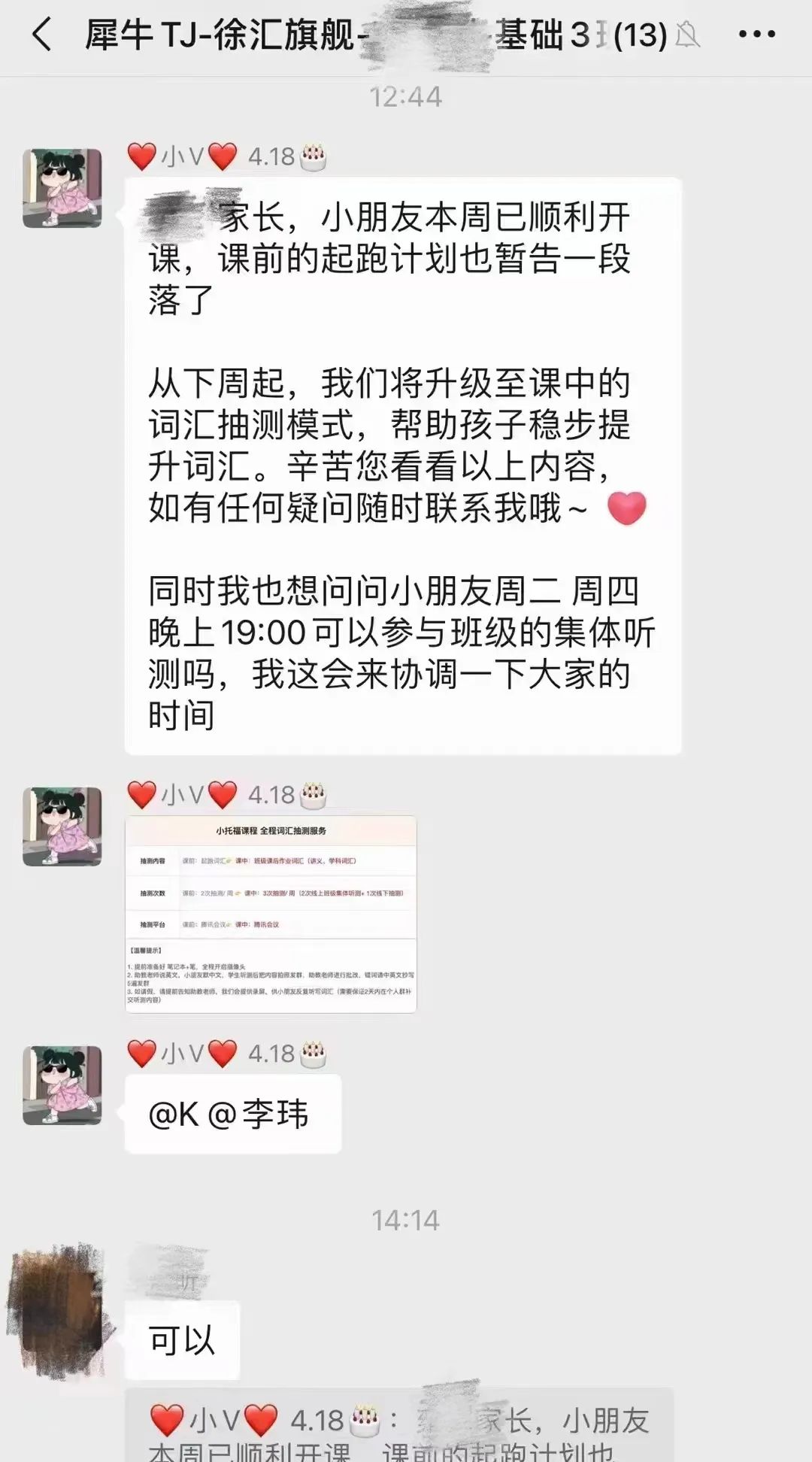
Task: Open the quoted 小V message under 可以
Action: (x=398, y=1427)
